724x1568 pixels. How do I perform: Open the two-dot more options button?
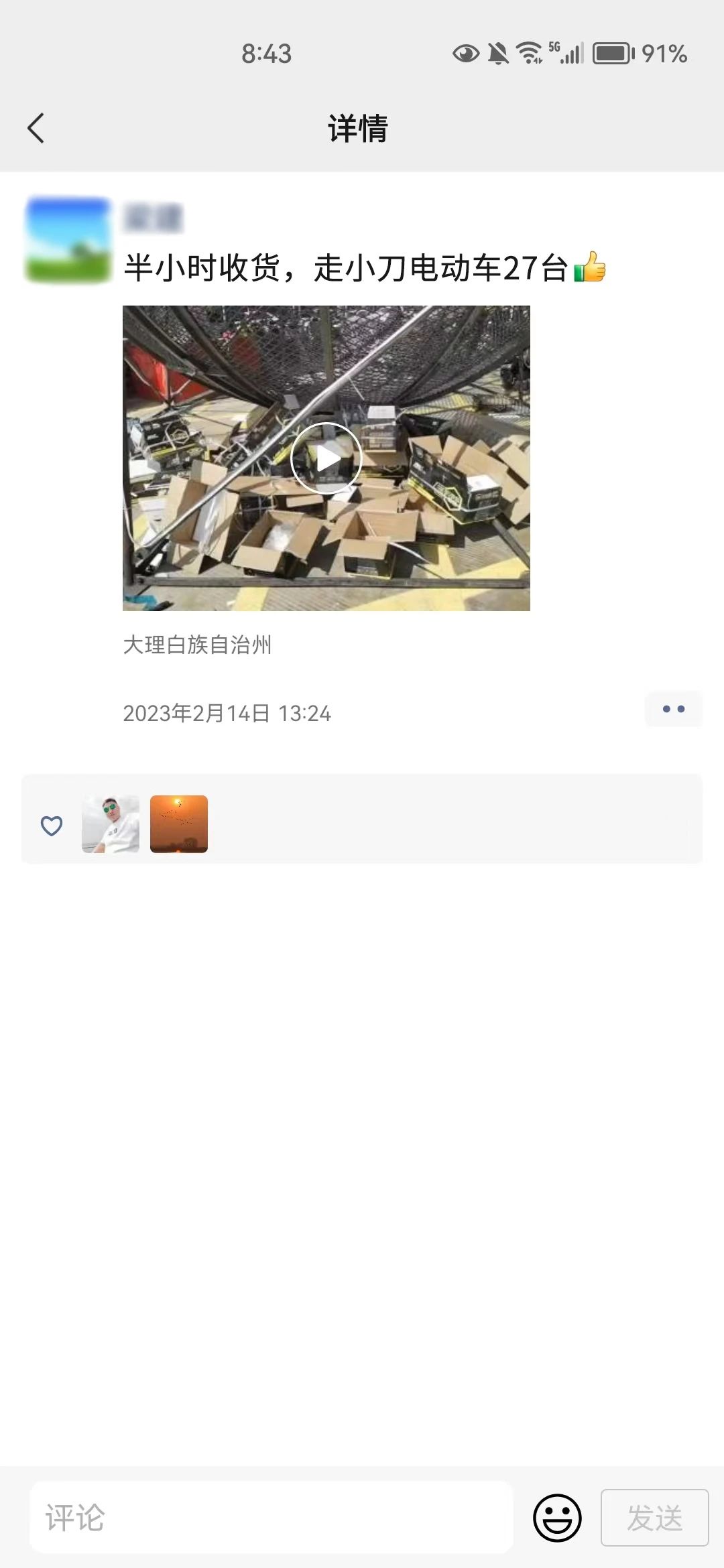pyautogui.click(x=673, y=709)
